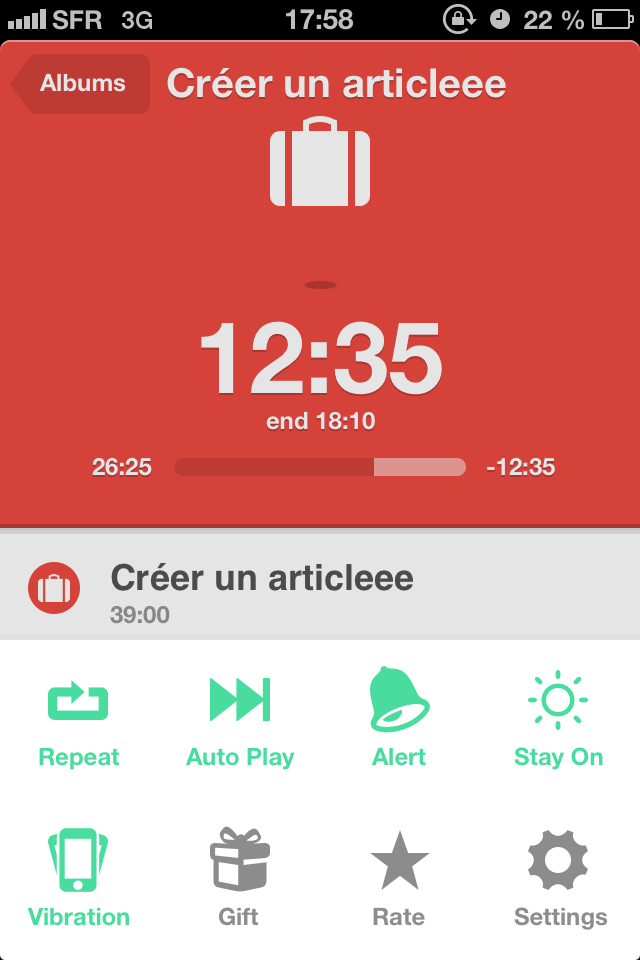The height and width of the screenshot is (960, 640).
Task: Toggle the Repeat option
Action: click(x=79, y=720)
